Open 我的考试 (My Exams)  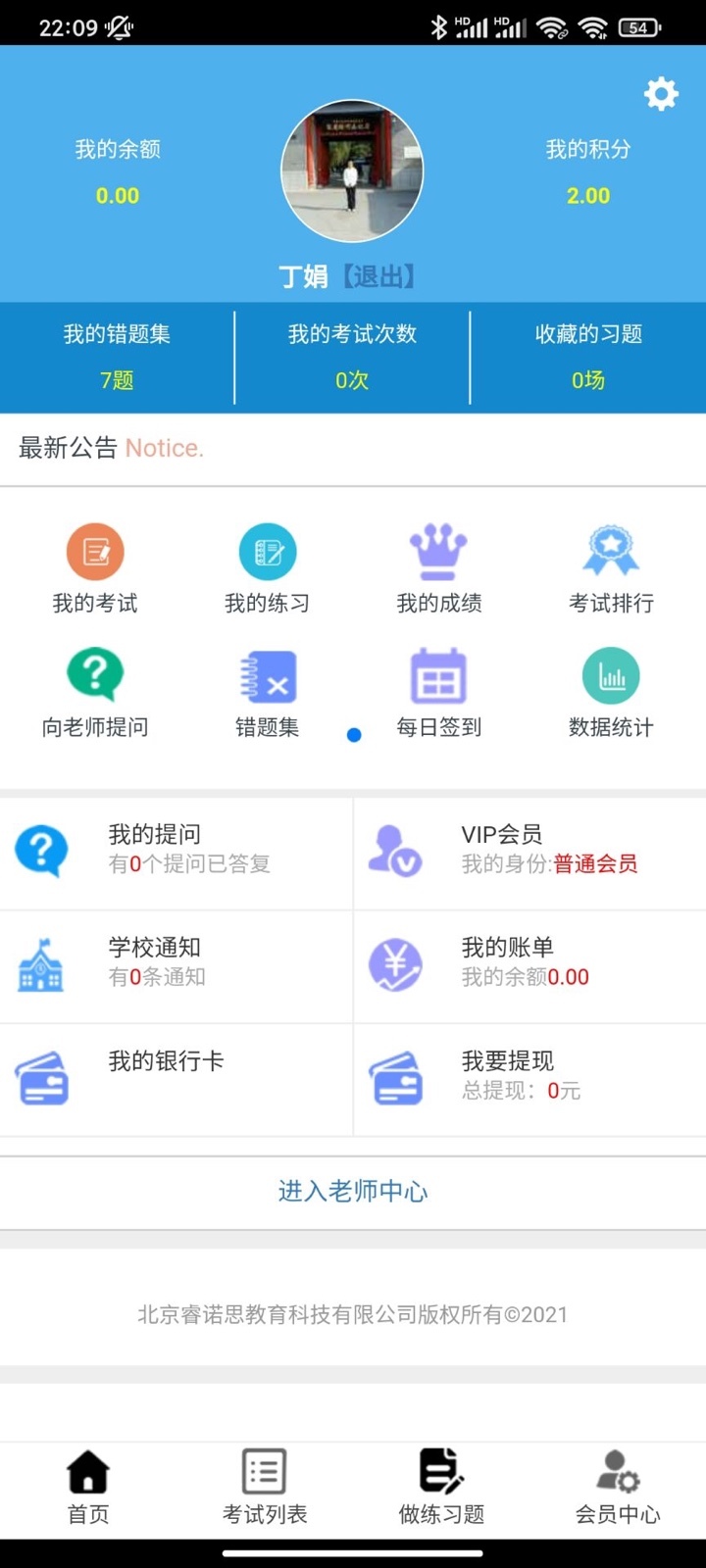[94, 568]
